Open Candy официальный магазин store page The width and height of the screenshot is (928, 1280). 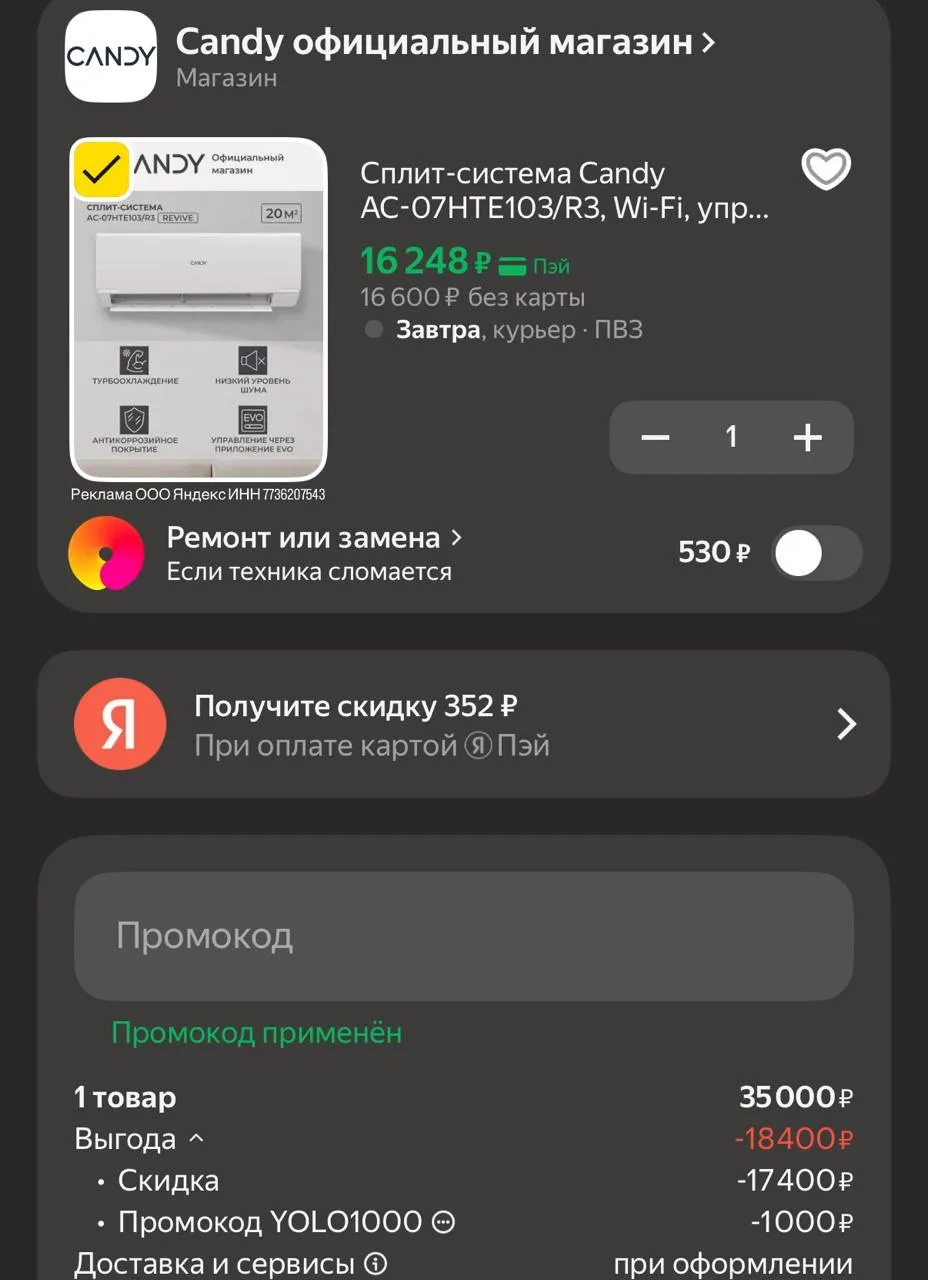445,43
